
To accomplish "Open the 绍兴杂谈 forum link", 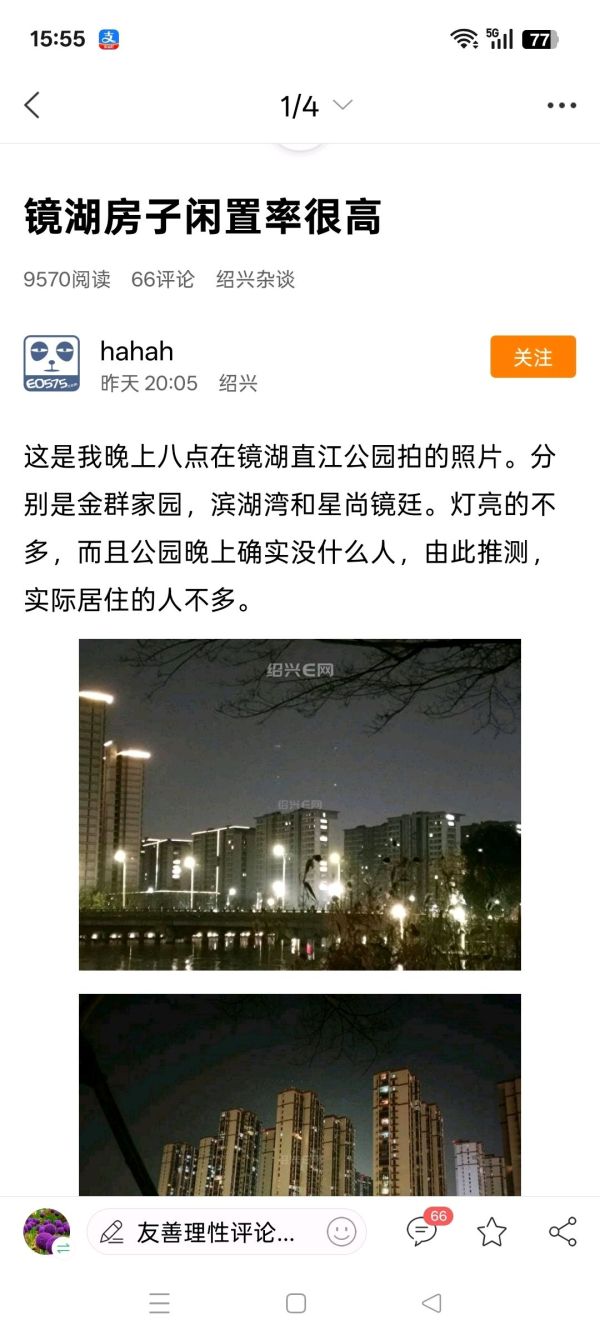I will [255, 280].
